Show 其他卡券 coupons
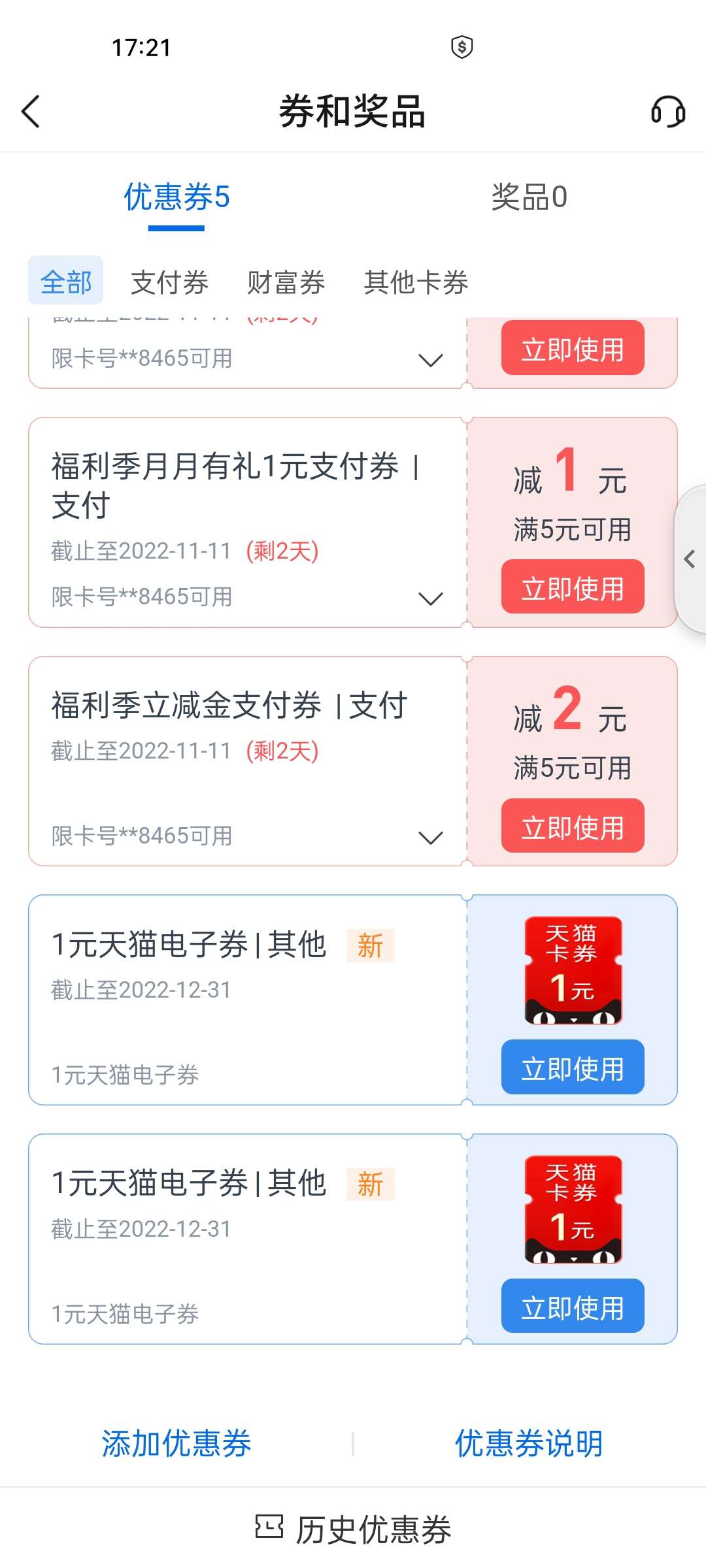This screenshot has height=1568, width=706. pos(416,282)
